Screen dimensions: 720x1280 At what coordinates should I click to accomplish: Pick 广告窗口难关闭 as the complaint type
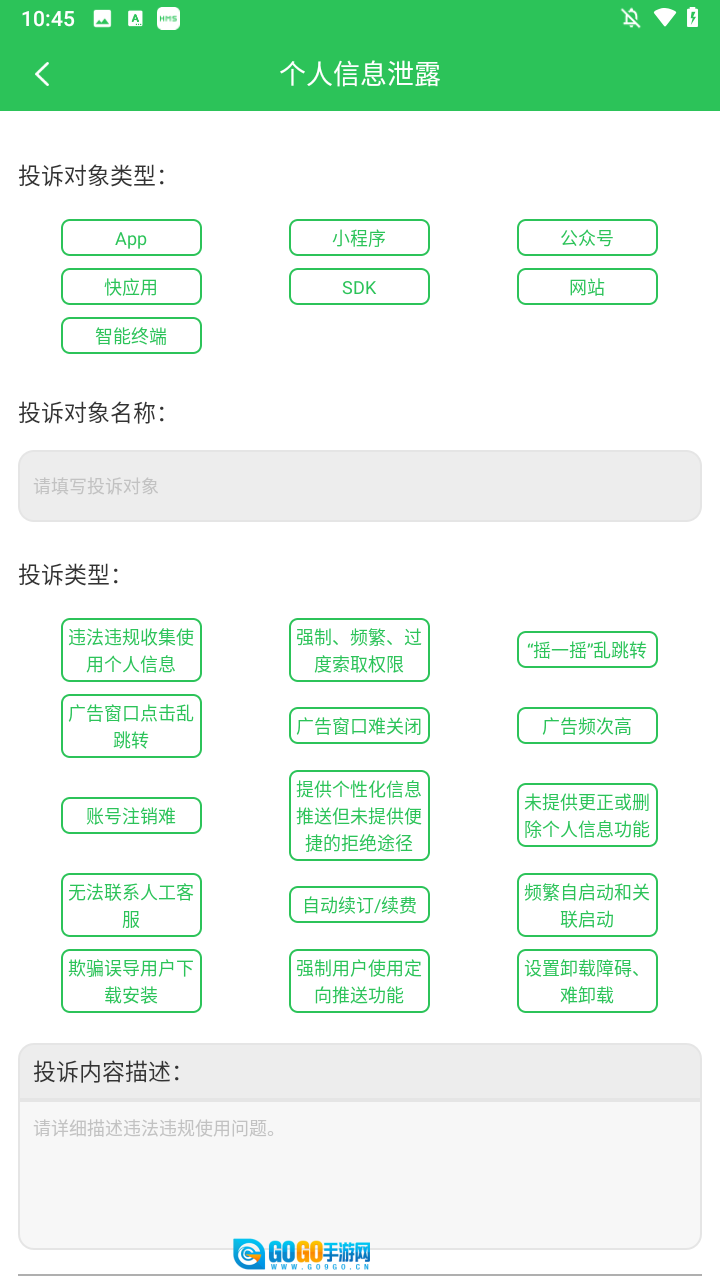pos(359,726)
